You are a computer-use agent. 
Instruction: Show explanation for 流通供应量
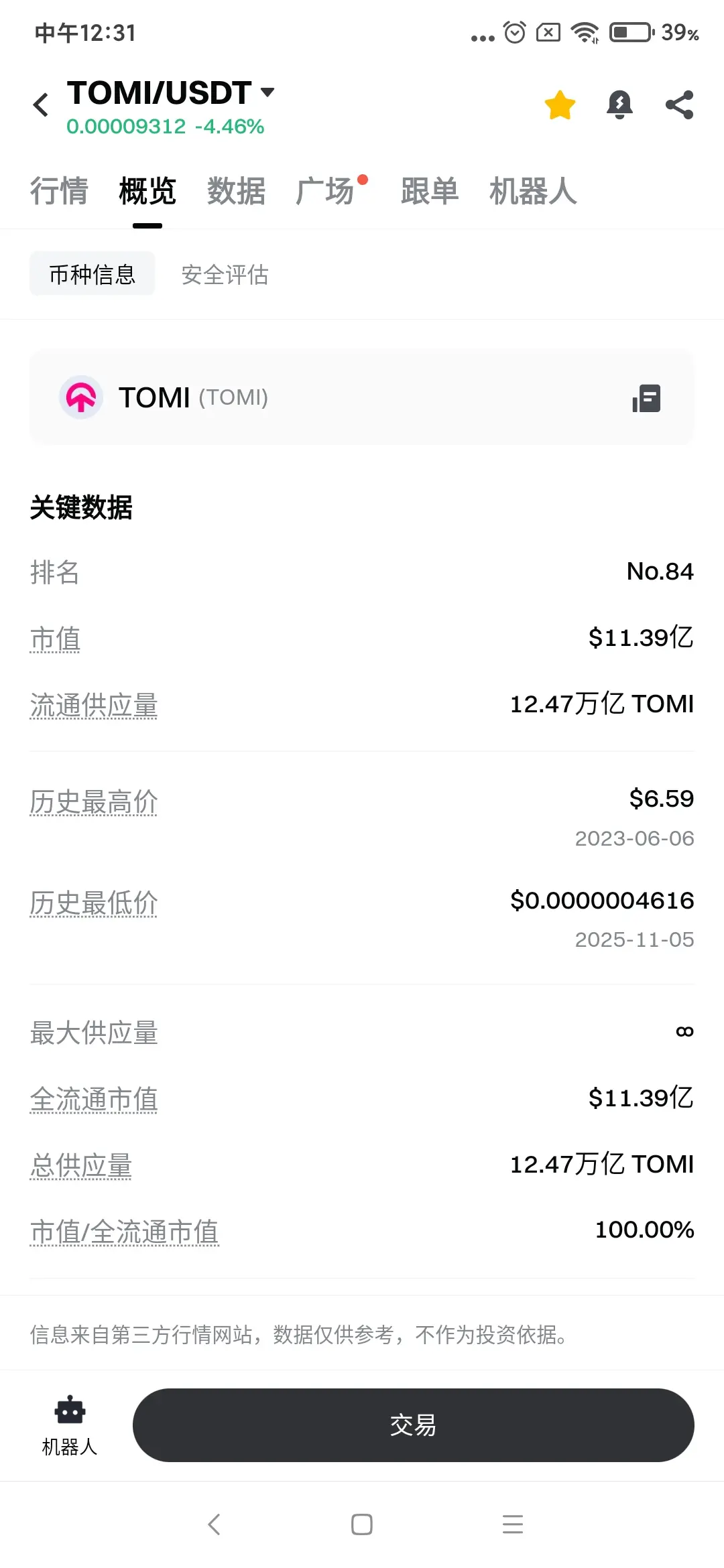(x=94, y=706)
